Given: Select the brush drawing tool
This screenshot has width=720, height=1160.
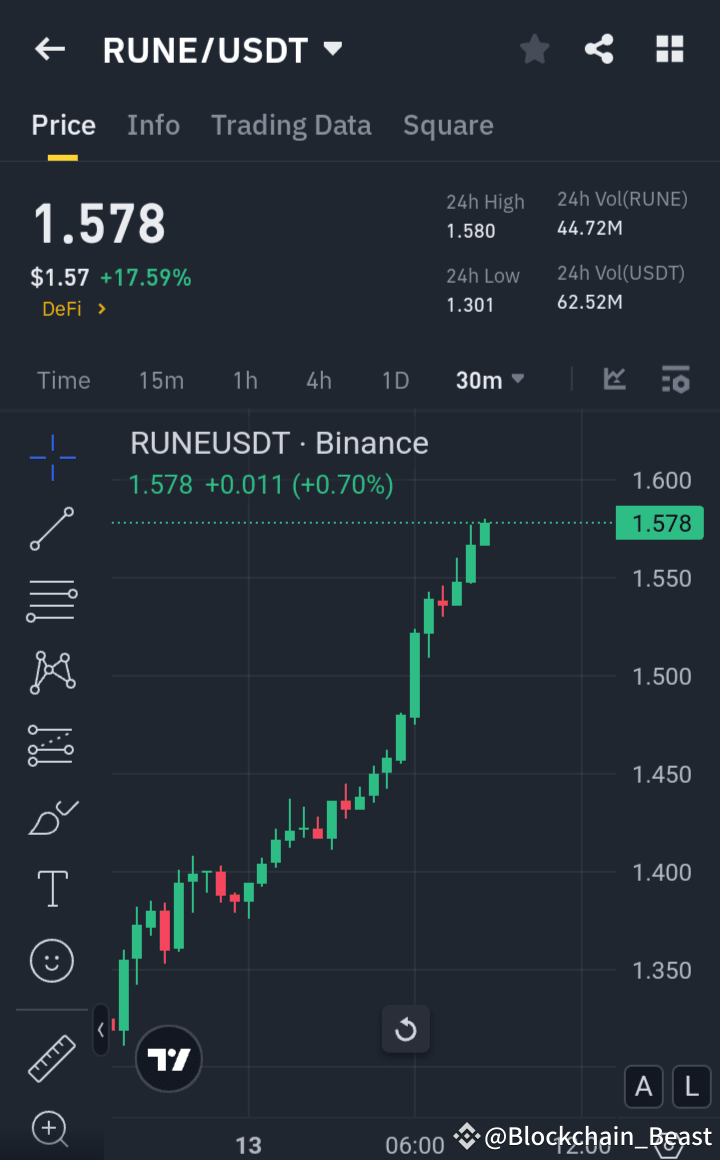Looking at the screenshot, I should coord(51,816).
